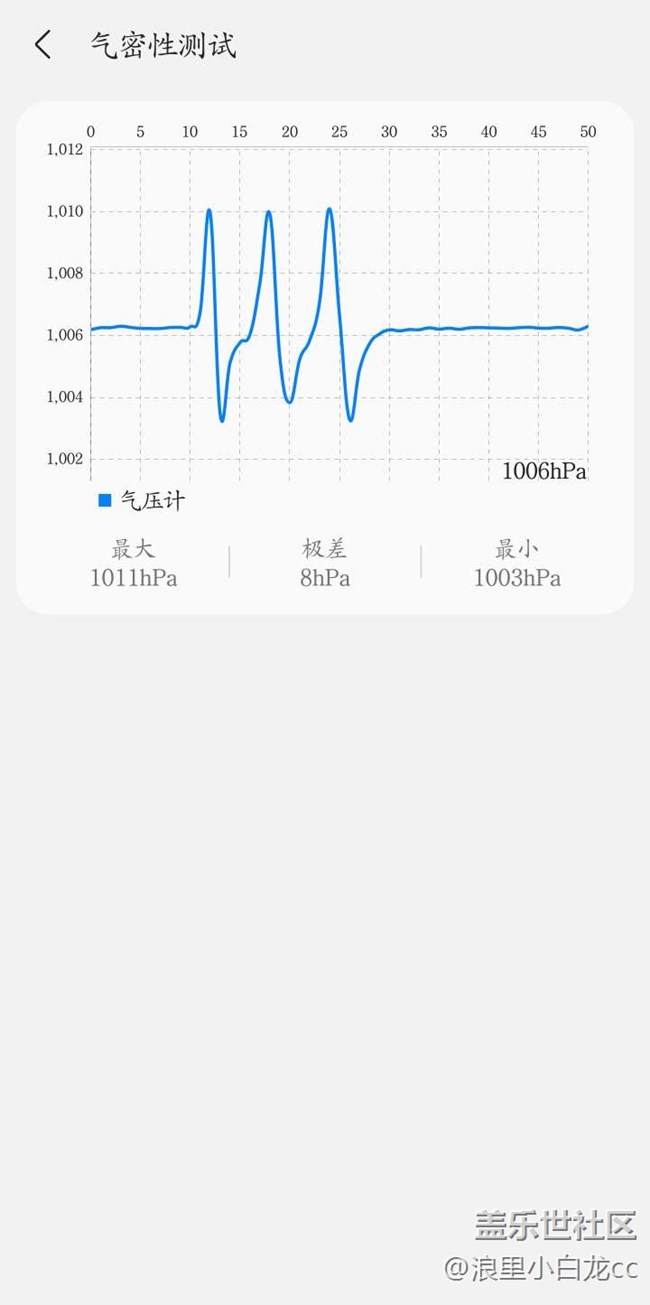The height and width of the screenshot is (1305, 650).
Task: Go back from the 气密性测试 screen
Action: (42, 45)
